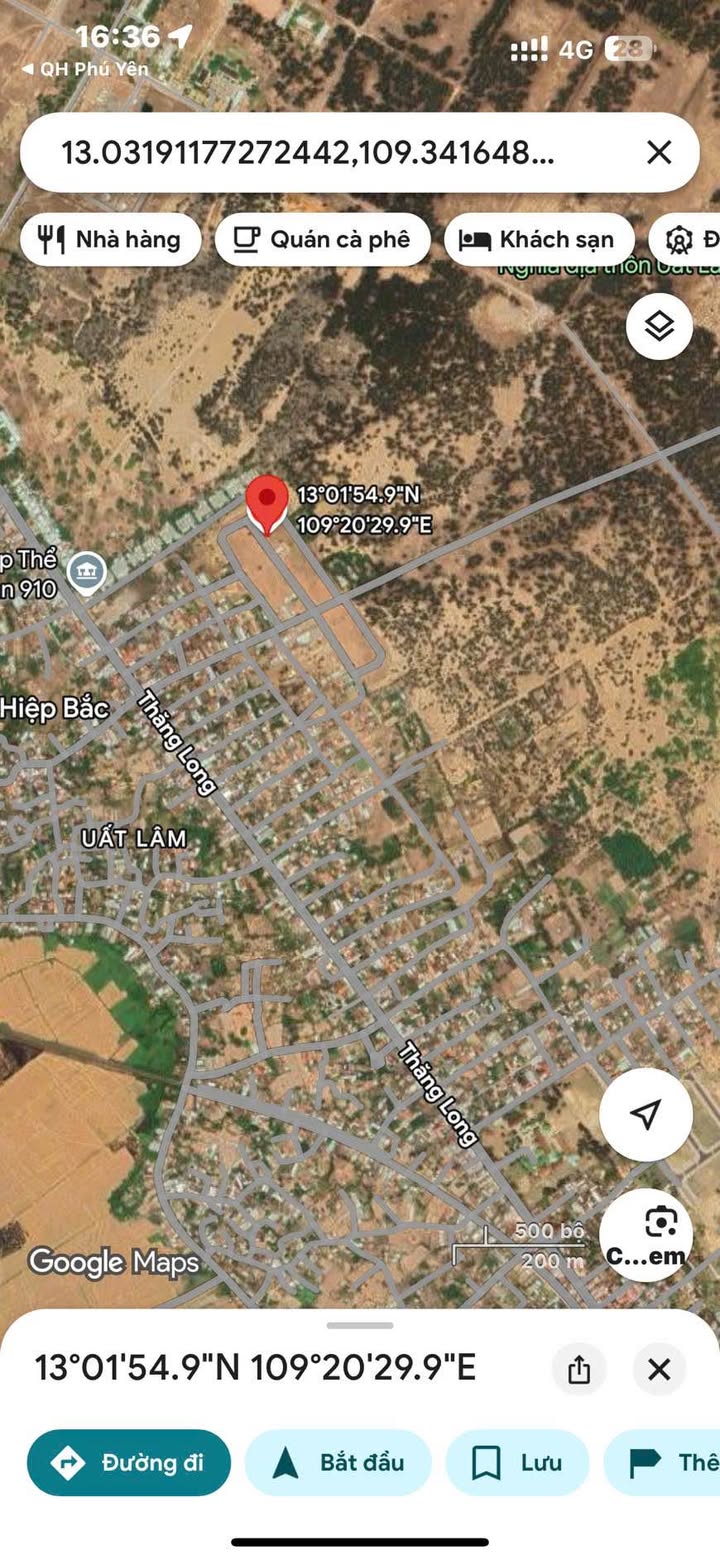Save this place with Lưu
Image resolution: width=720 pixels, height=1560 pixels.
tap(517, 1462)
